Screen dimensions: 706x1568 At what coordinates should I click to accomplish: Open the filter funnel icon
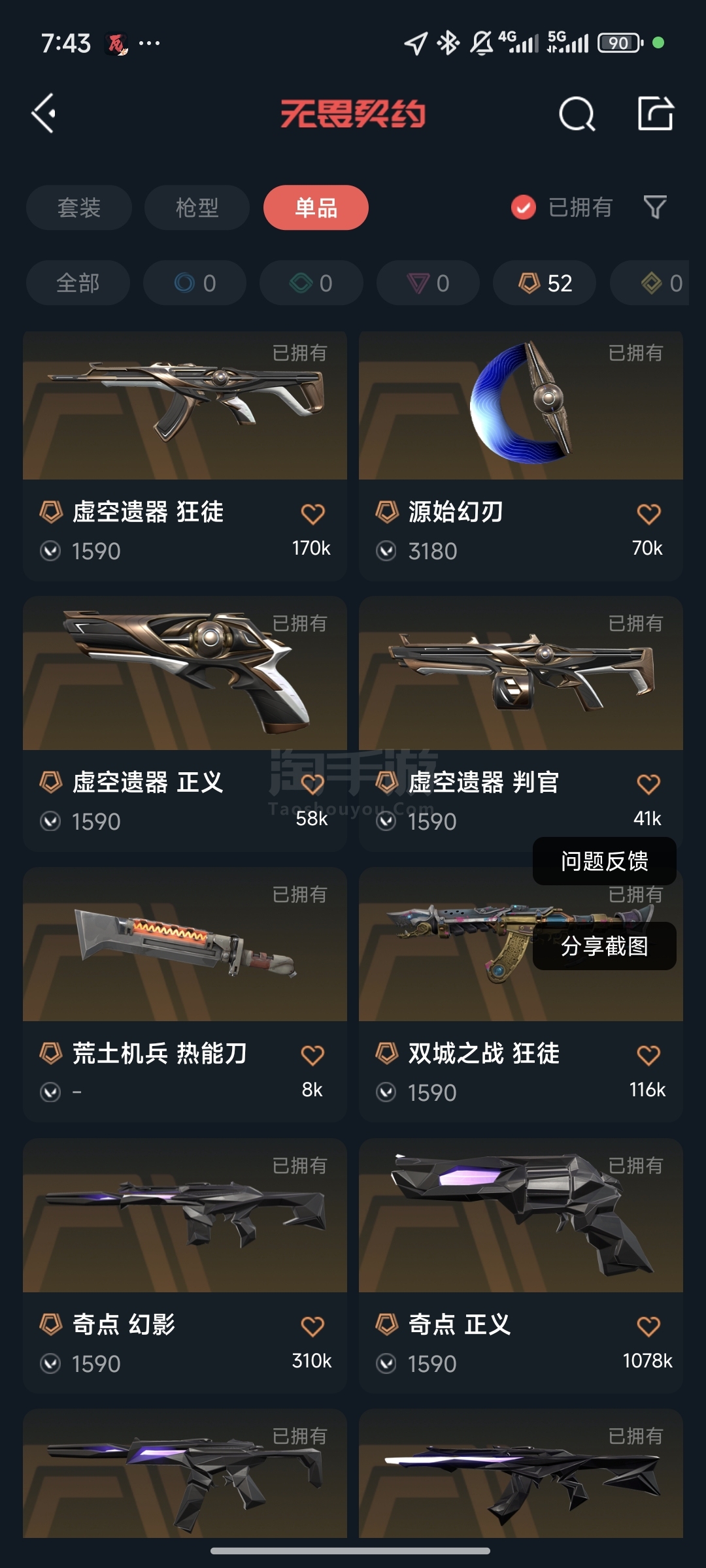coord(655,208)
